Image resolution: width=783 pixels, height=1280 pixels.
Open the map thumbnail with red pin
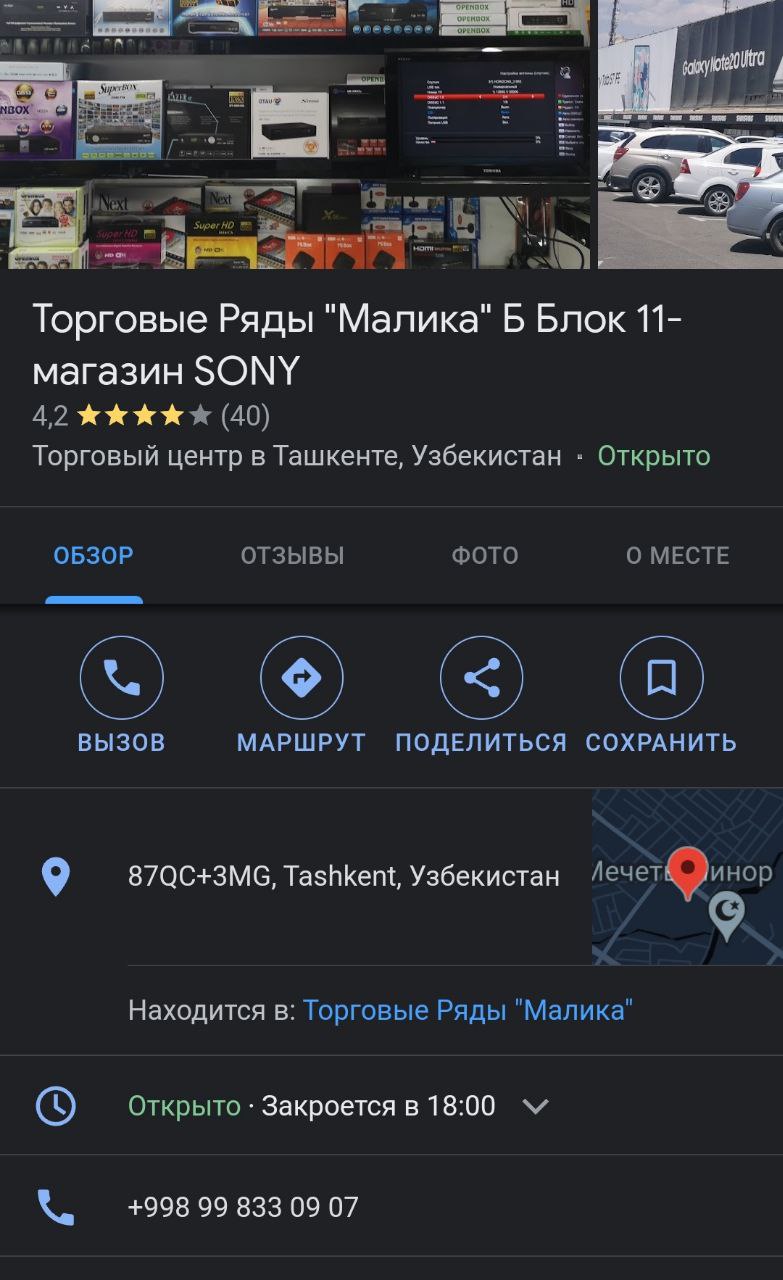click(687, 877)
